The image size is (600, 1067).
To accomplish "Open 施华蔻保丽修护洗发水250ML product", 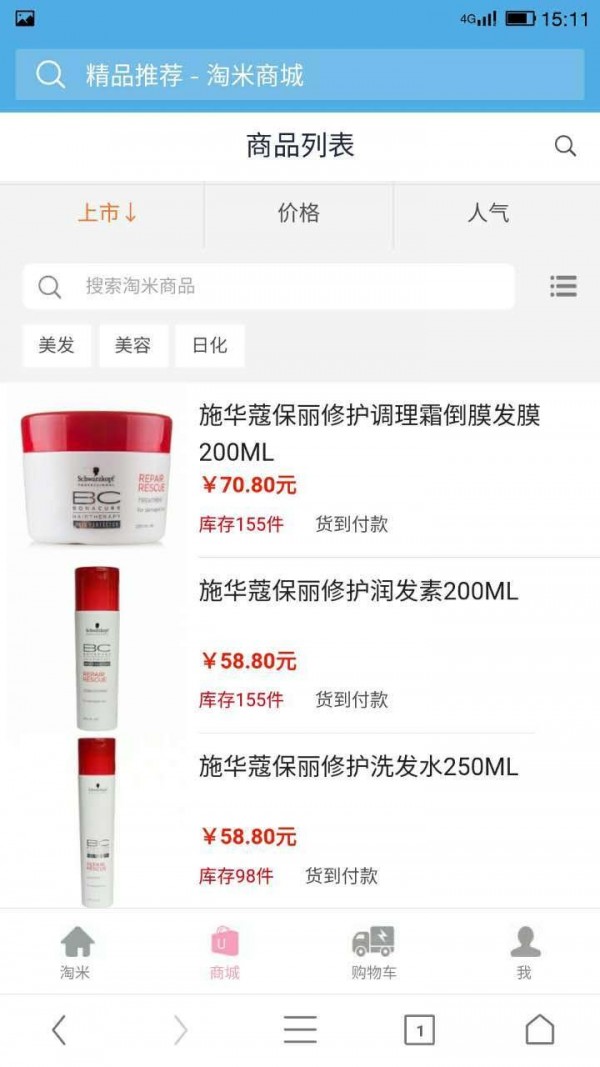I will [358, 768].
